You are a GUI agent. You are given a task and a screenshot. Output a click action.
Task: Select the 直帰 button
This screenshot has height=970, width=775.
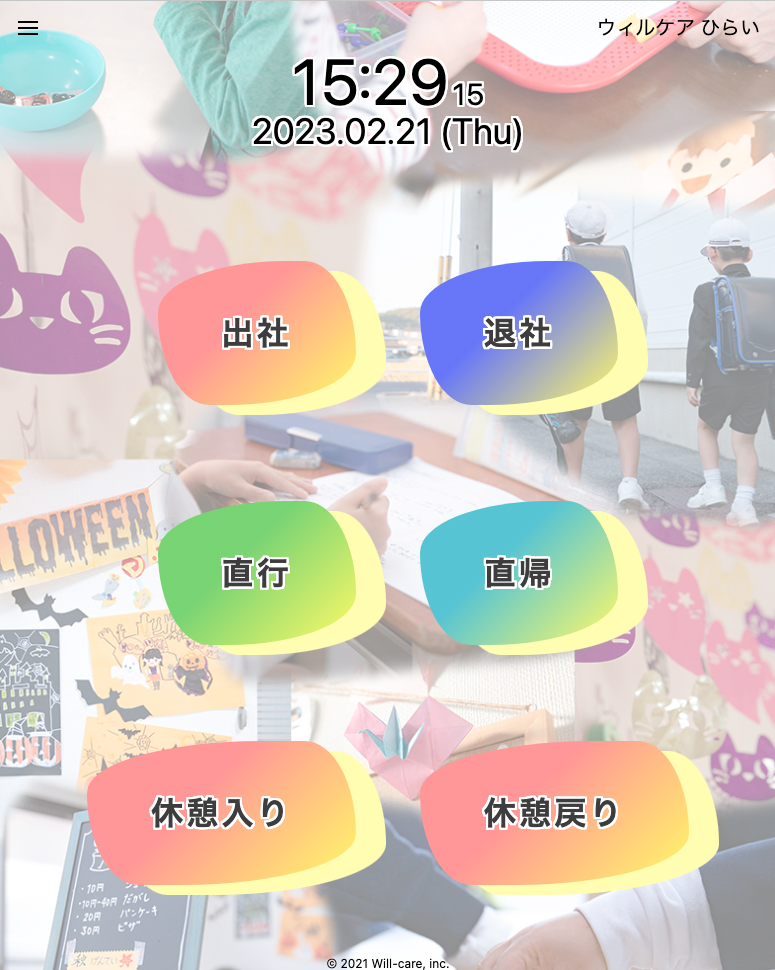tap(518, 573)
